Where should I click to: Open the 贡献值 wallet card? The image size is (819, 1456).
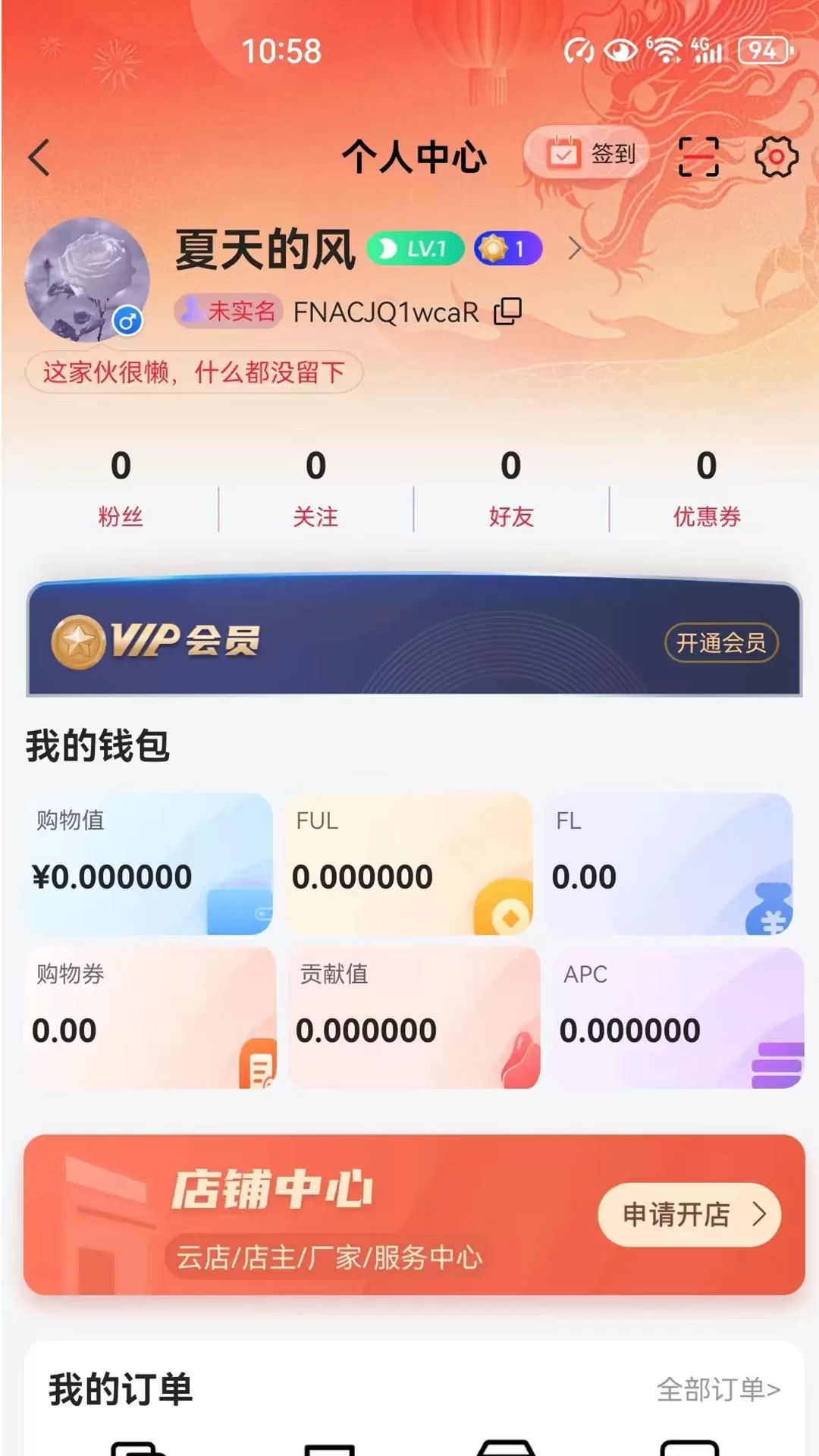413,1017
